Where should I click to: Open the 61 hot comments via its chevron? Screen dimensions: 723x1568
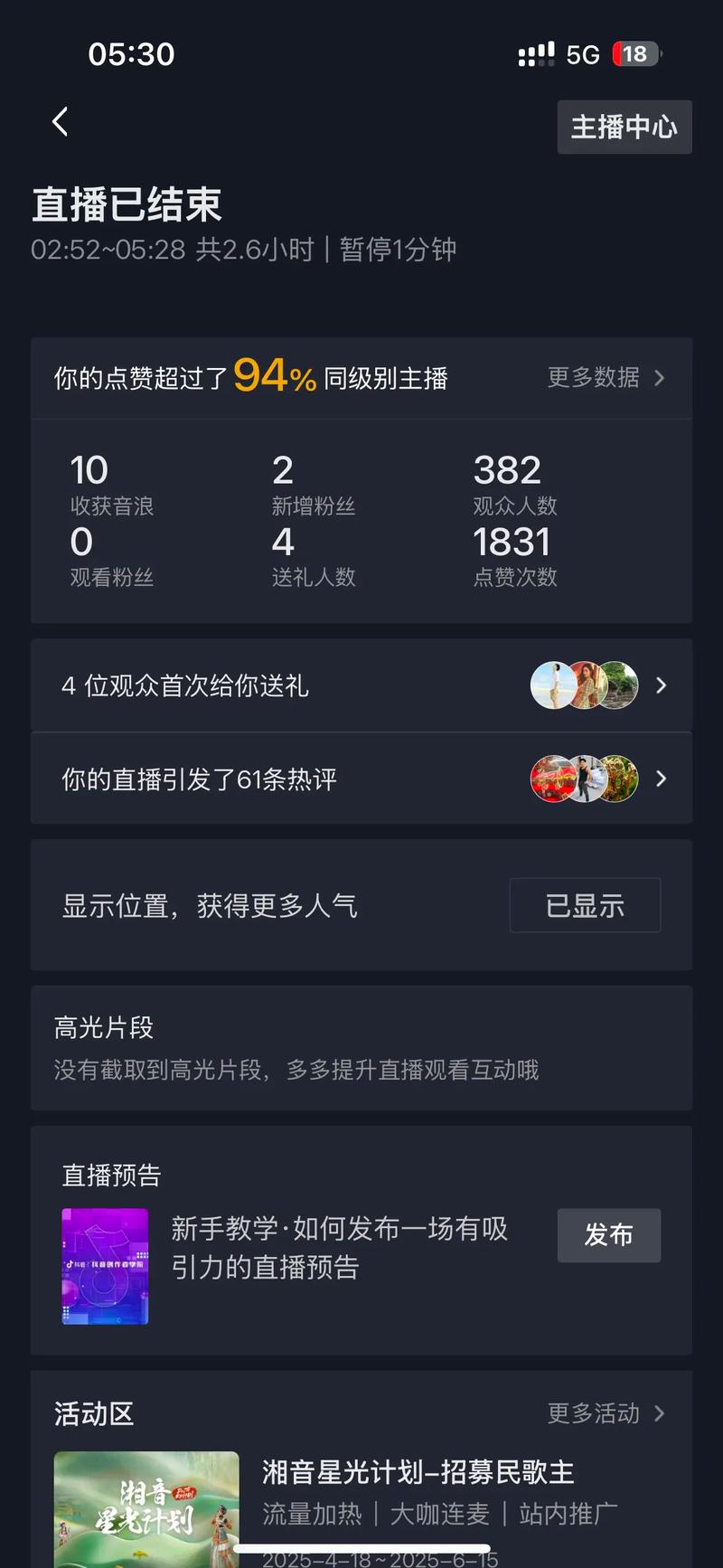pos(661,778)
